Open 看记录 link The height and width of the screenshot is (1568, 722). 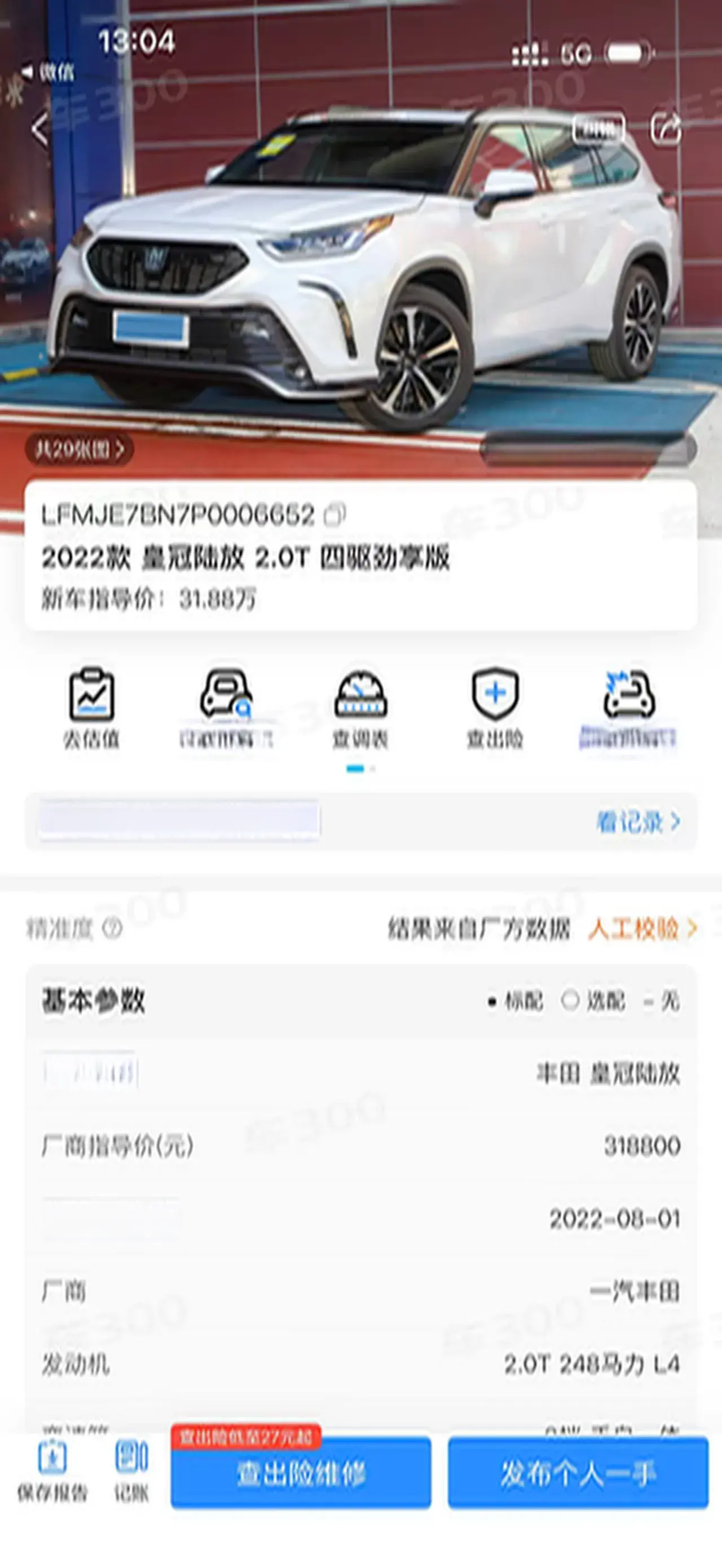[637, 821]
